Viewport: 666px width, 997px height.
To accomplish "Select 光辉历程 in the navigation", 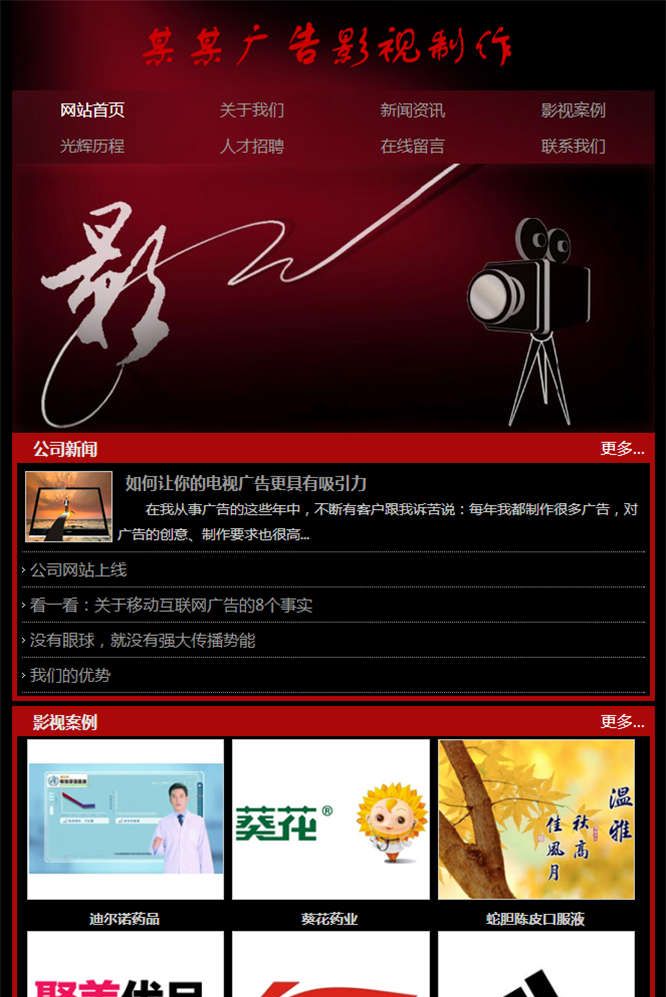I will point(92,146).
